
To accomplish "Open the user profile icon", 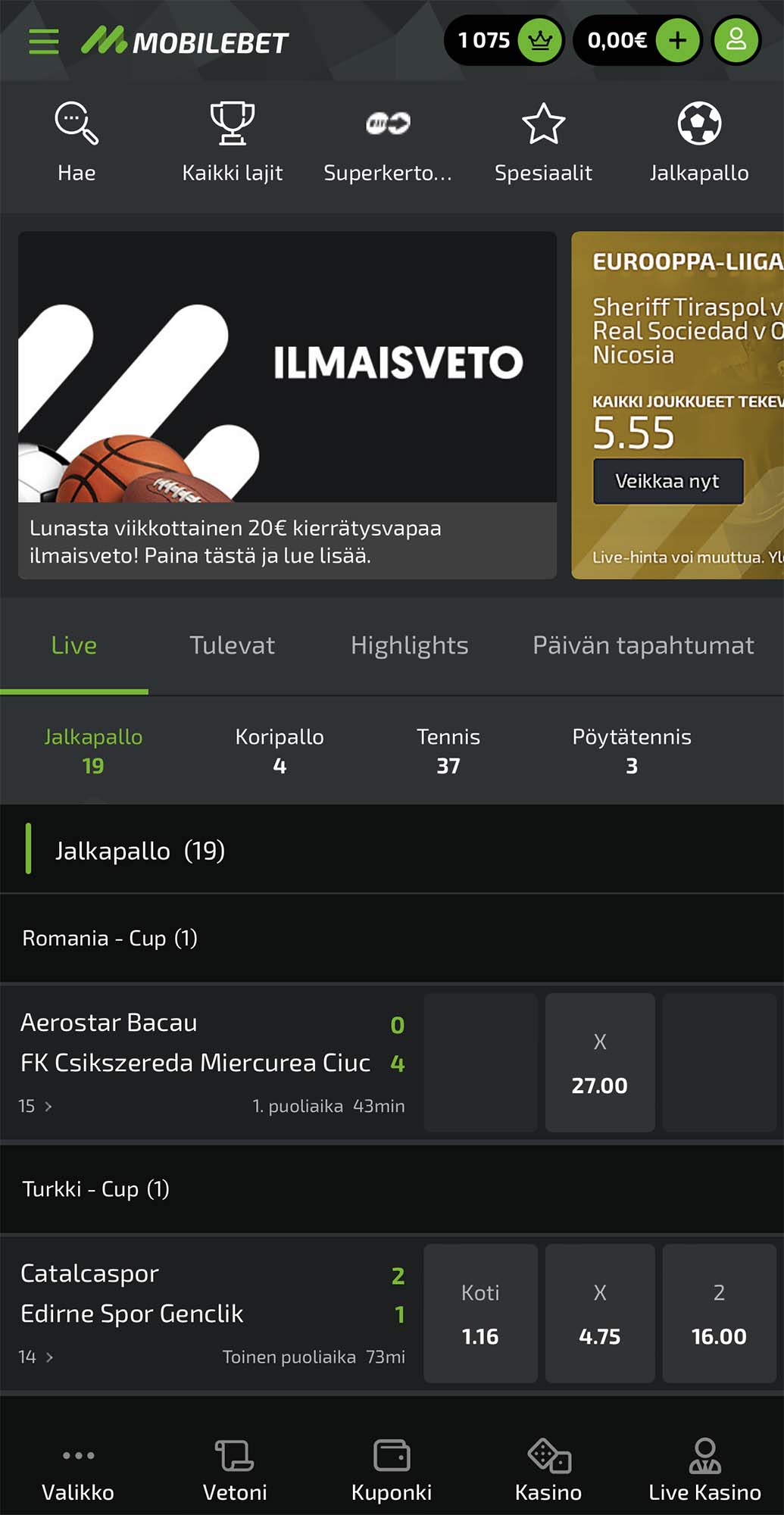I will coord(736,40).
